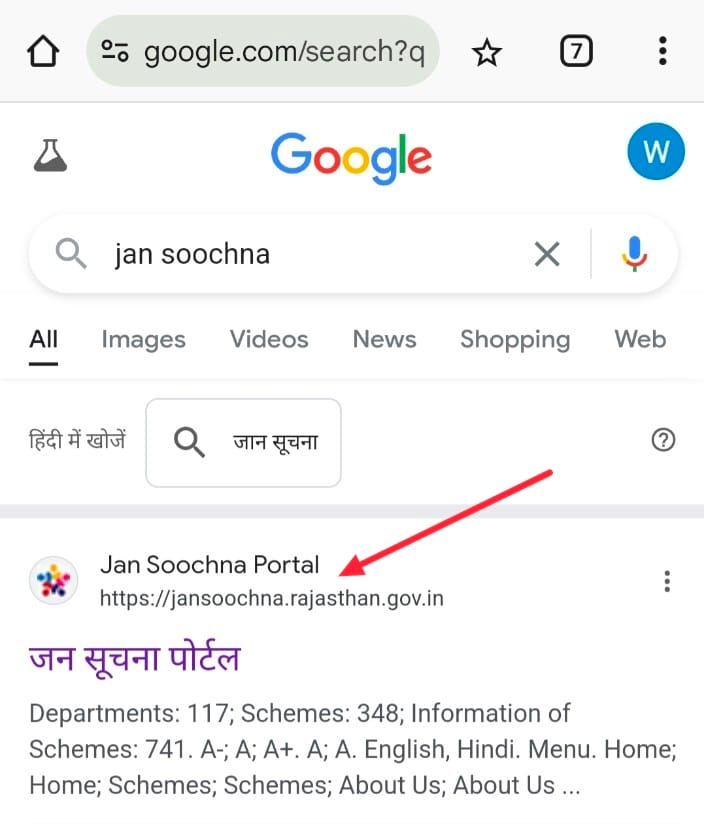The height and width of the screenshot is (824, 704).
Task: Search in Hindi with जान सूचना chip
Action: point(244,442)
